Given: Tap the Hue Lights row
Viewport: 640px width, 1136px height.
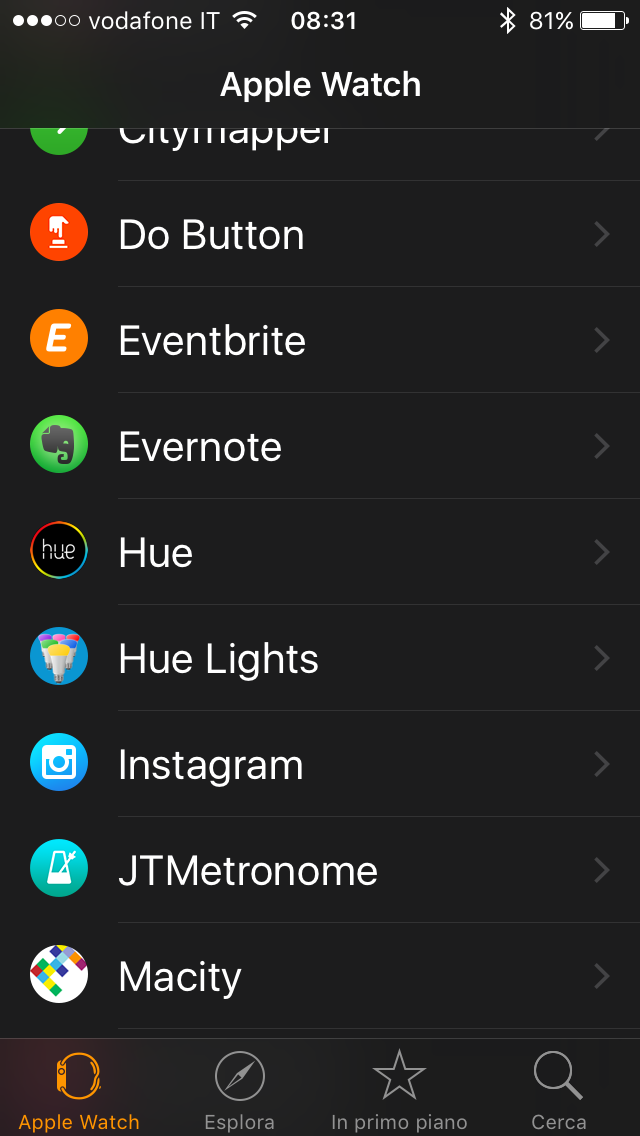Looking at the screenshot, I should (x=320, y=659).
